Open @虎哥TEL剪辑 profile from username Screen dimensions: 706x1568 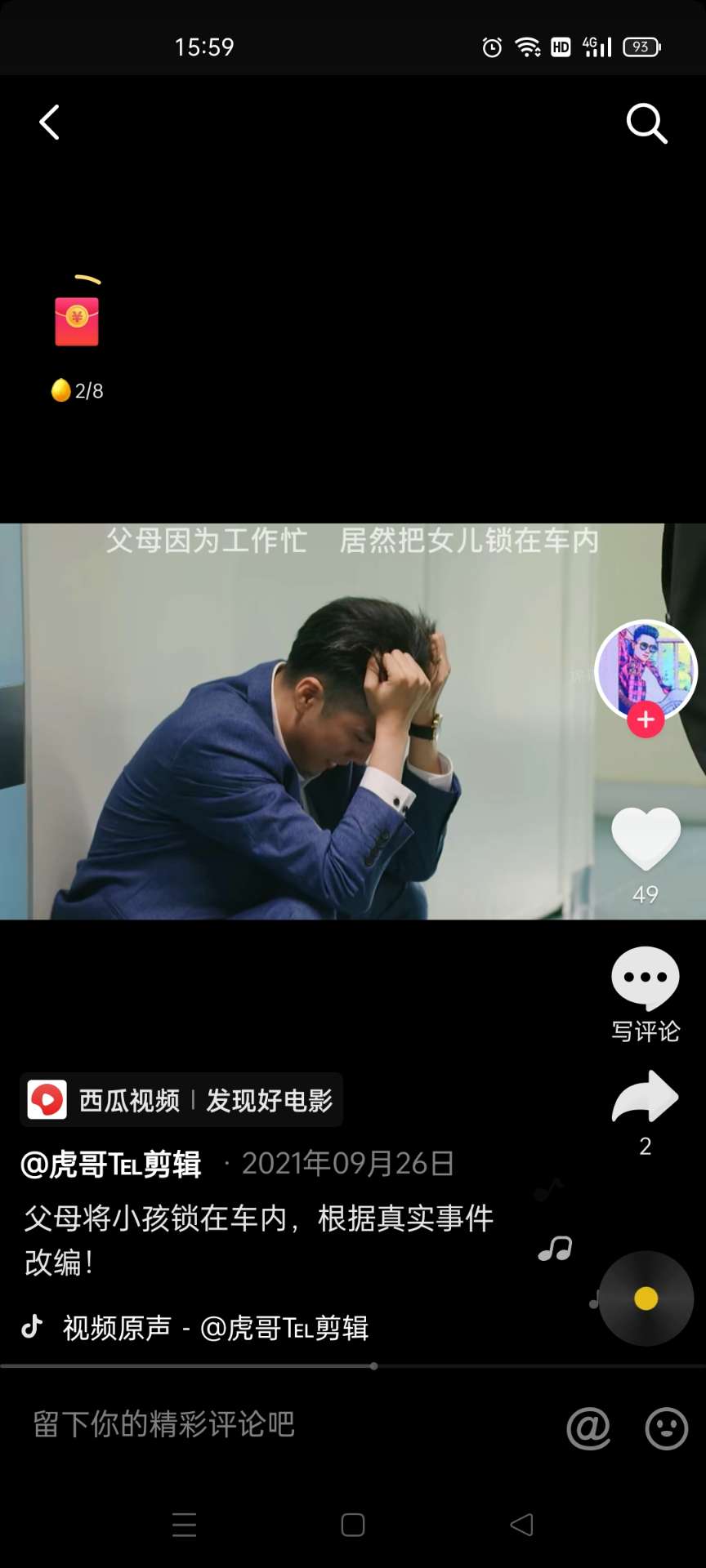pyautogui.click(x=111, y=1164)
